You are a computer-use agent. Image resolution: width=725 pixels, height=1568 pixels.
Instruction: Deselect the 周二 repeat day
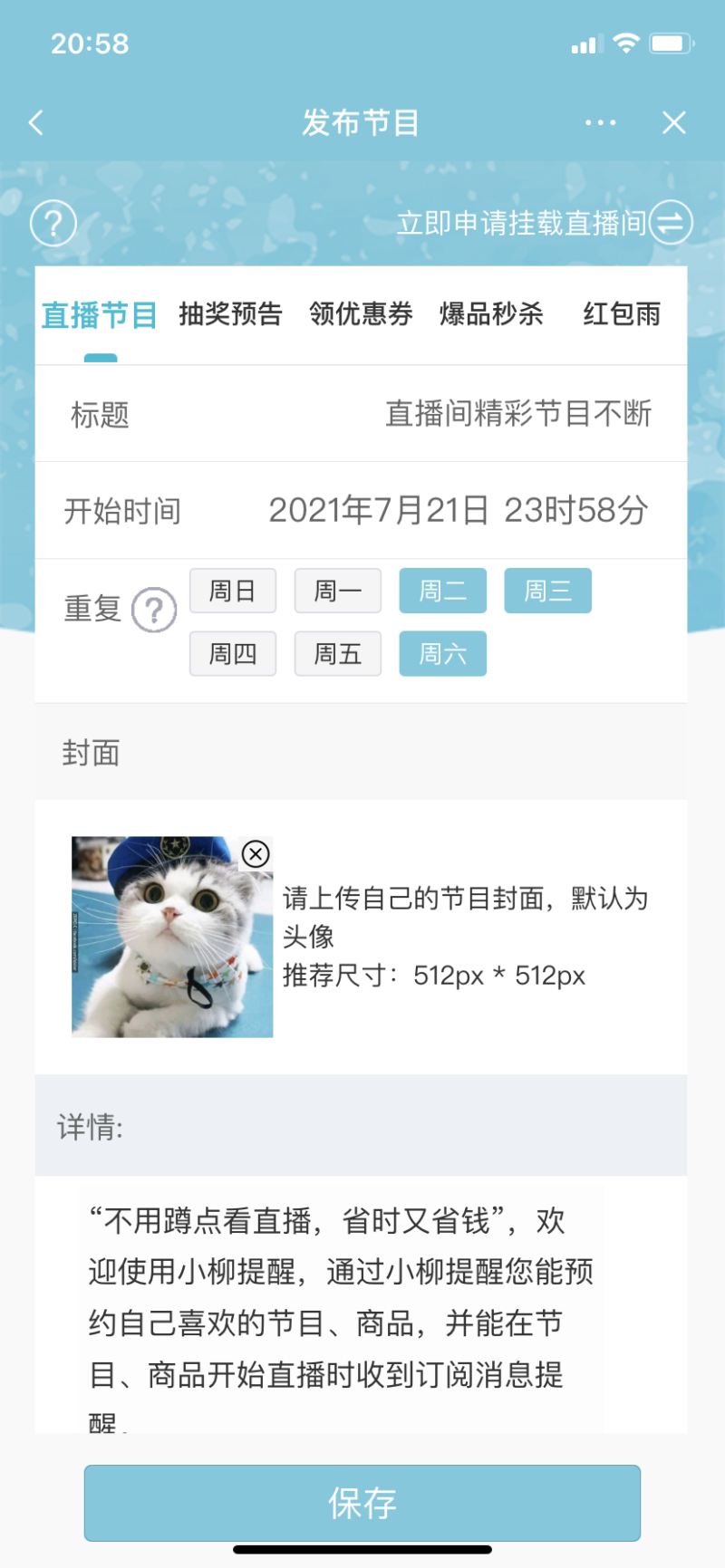tap(442, 591)
